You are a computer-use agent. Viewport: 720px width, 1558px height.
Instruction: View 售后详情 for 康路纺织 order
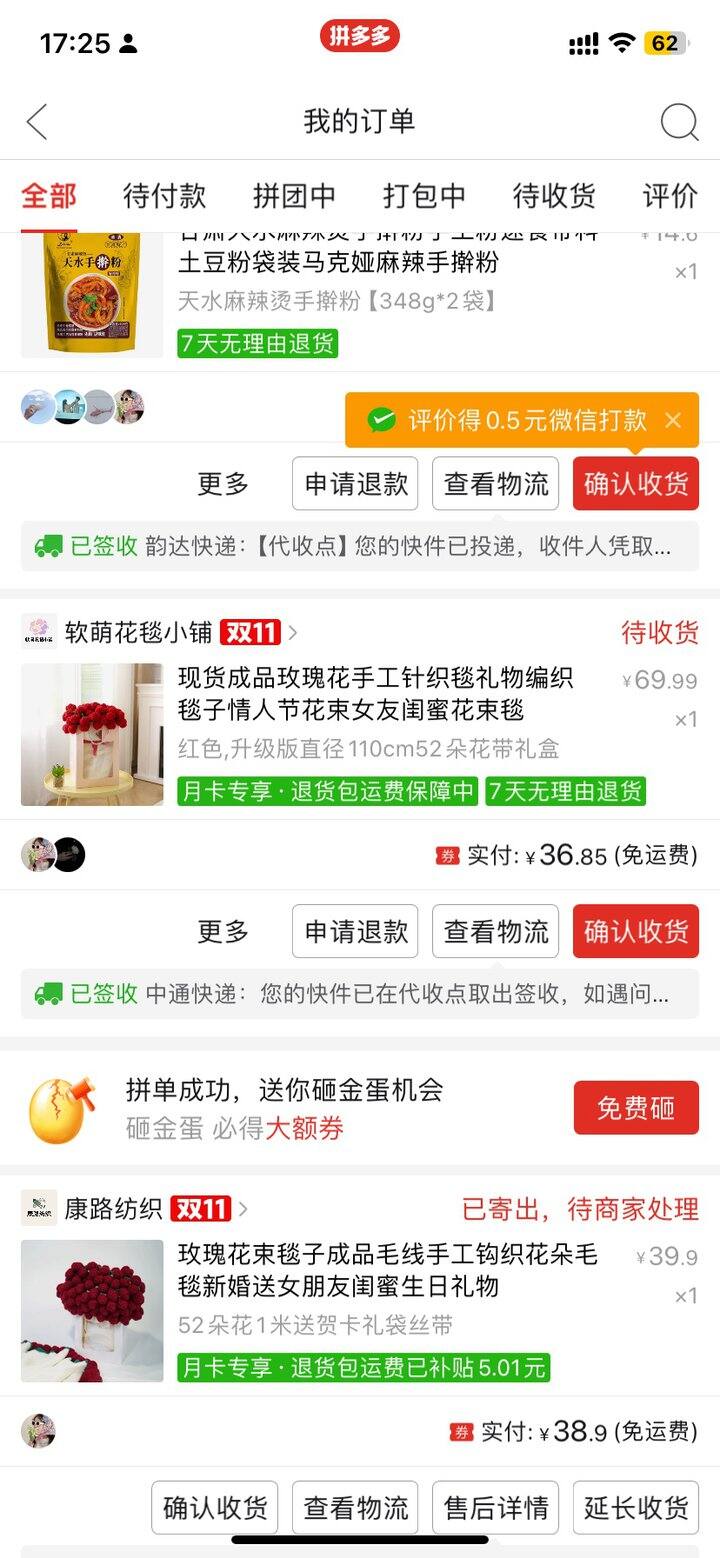point(496,1508)
